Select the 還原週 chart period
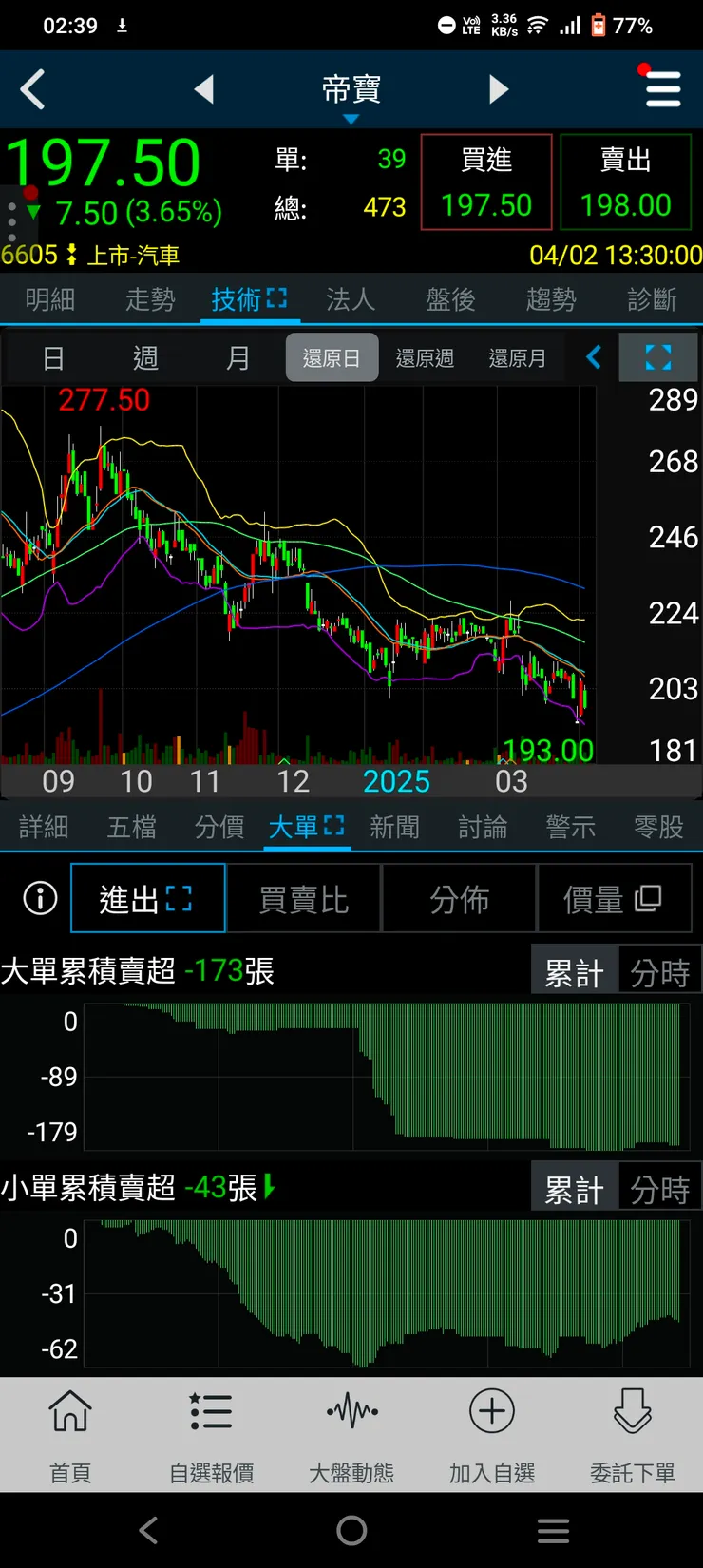 pyautogui.click(x=425, y=358)
